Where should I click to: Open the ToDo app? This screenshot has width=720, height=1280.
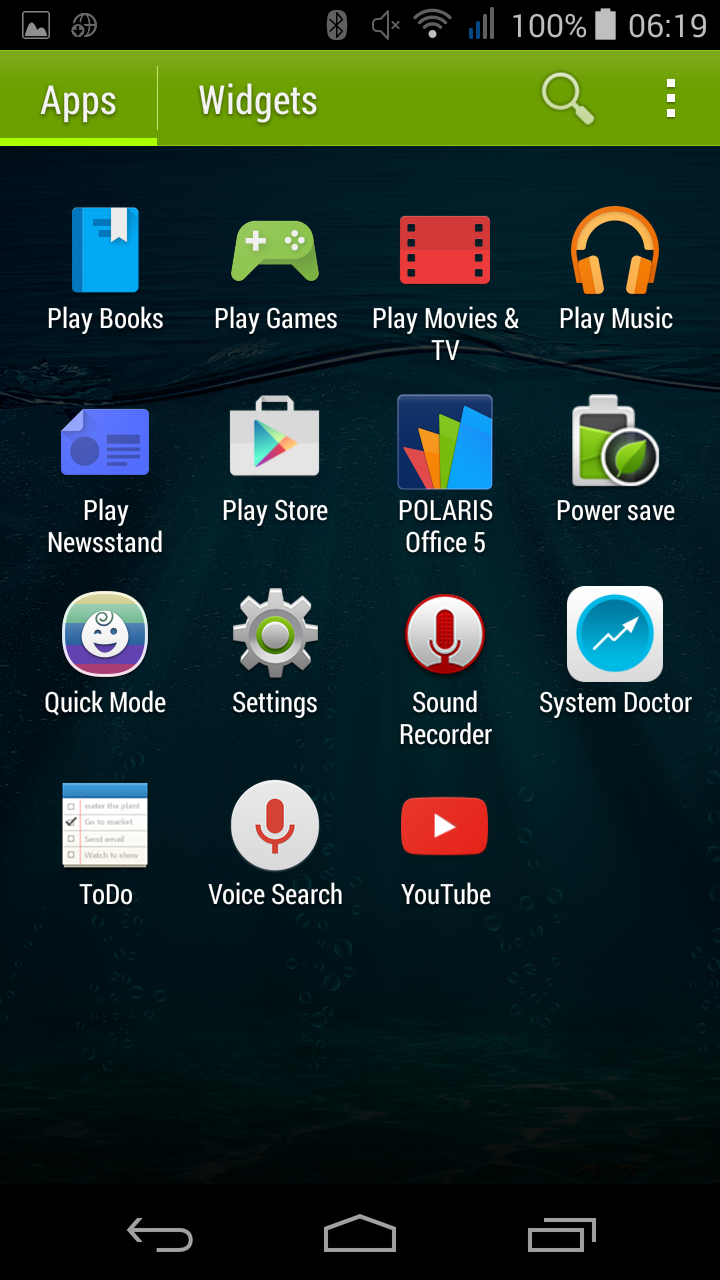[x=105, y=826]
